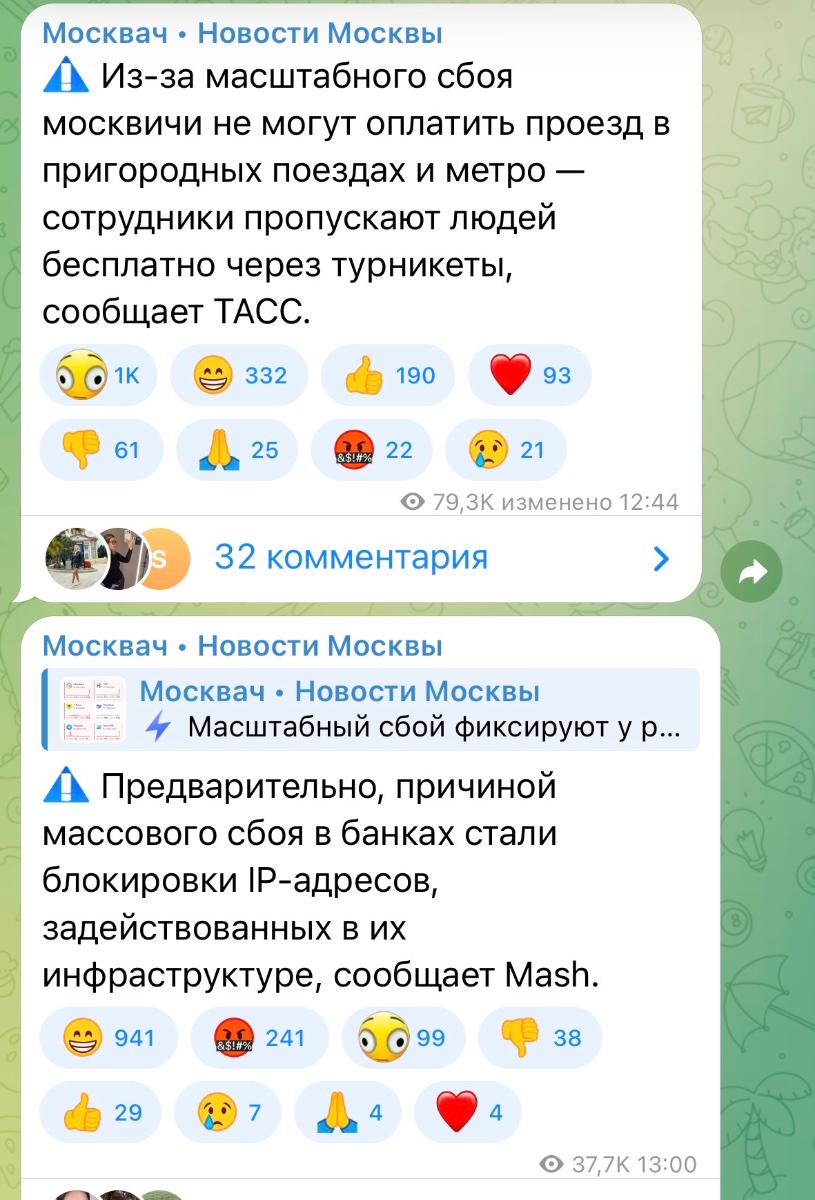
Task: Share the TASS metro outage post
Action: [752, 571]
